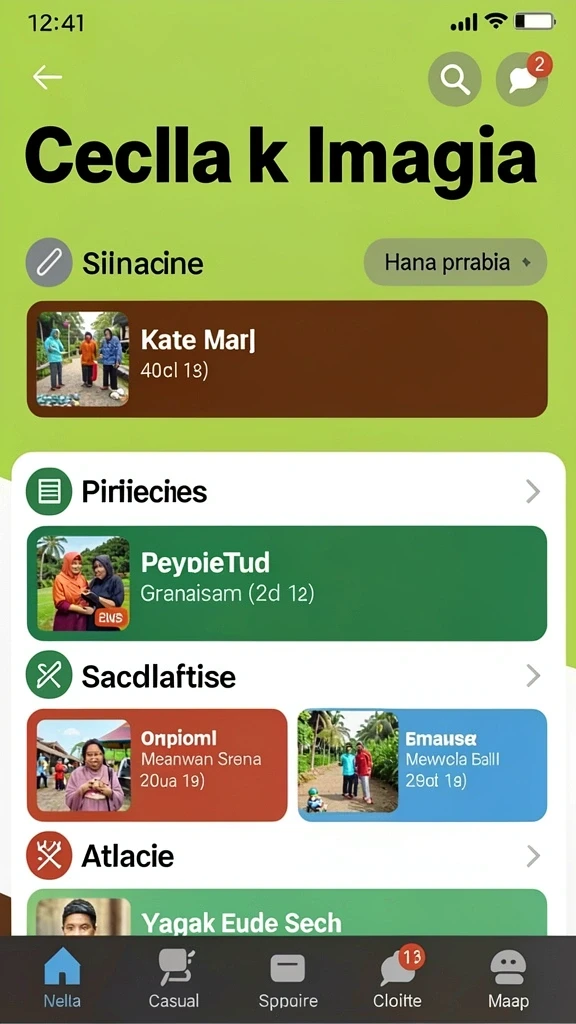This screenshot has width=576, height=1024.
Task: Open the Onpioml Meanwan Srena card
Action: click(x=157, y=765)
